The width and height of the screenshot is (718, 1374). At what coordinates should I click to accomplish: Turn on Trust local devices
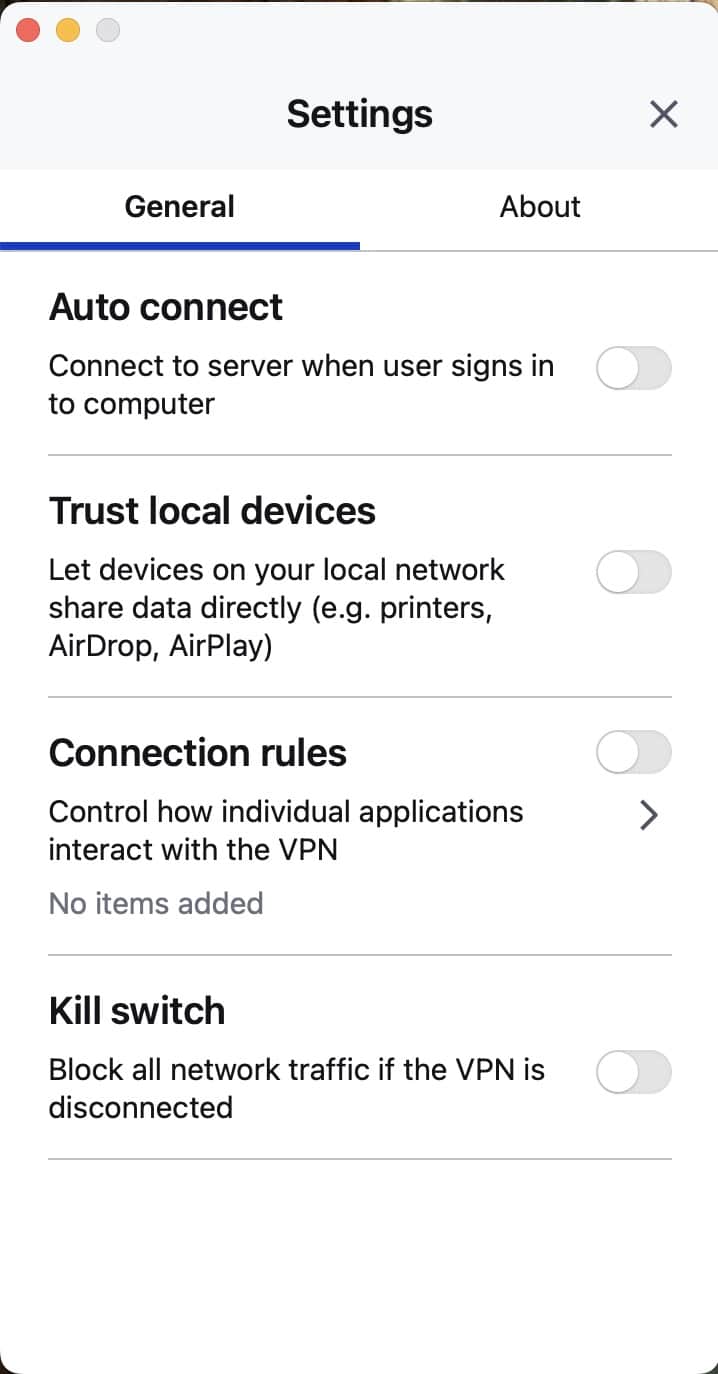(x=634, y=573)
